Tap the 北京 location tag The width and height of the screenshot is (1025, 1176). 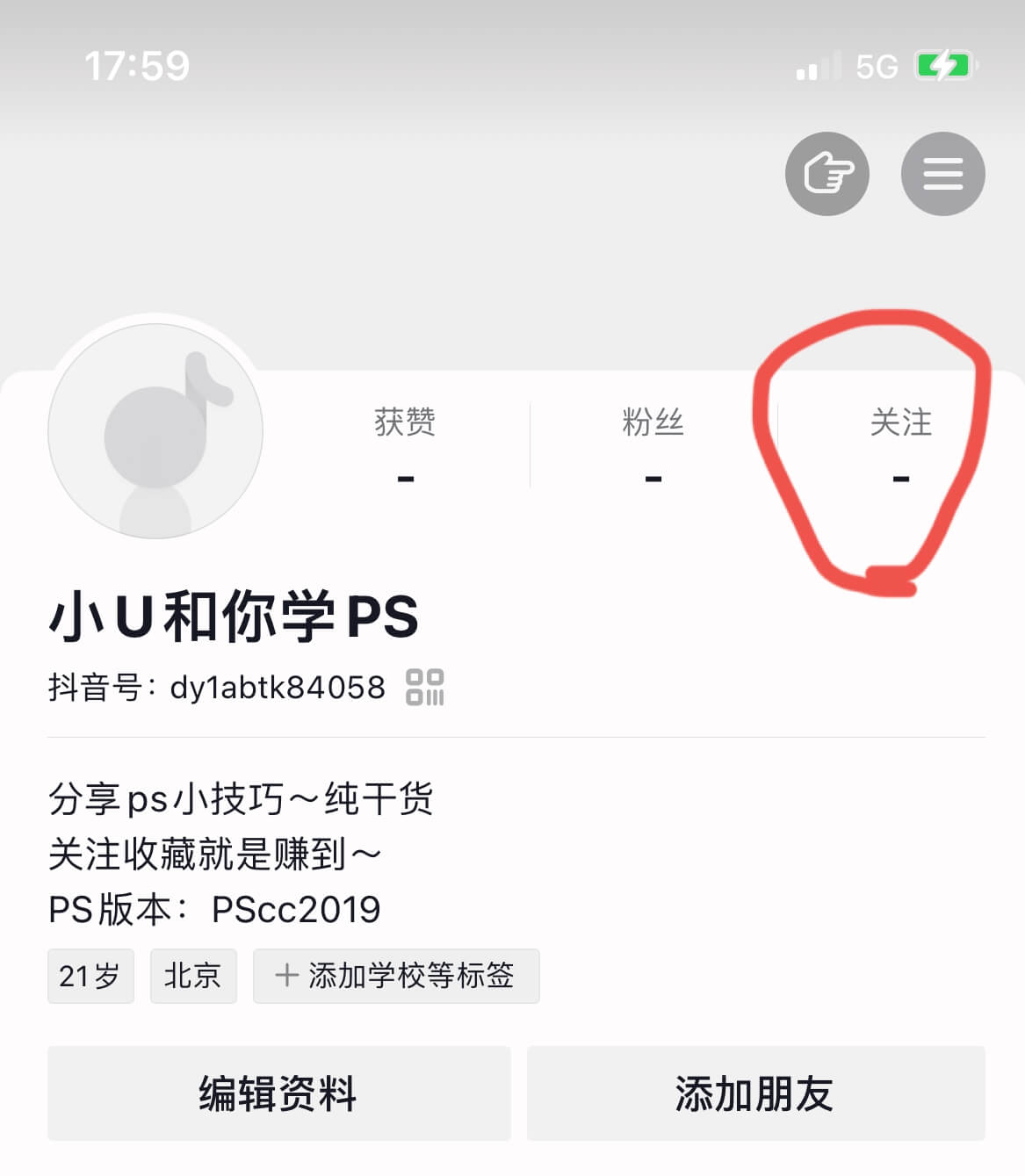pyautogui.click(x=193, y=976)
